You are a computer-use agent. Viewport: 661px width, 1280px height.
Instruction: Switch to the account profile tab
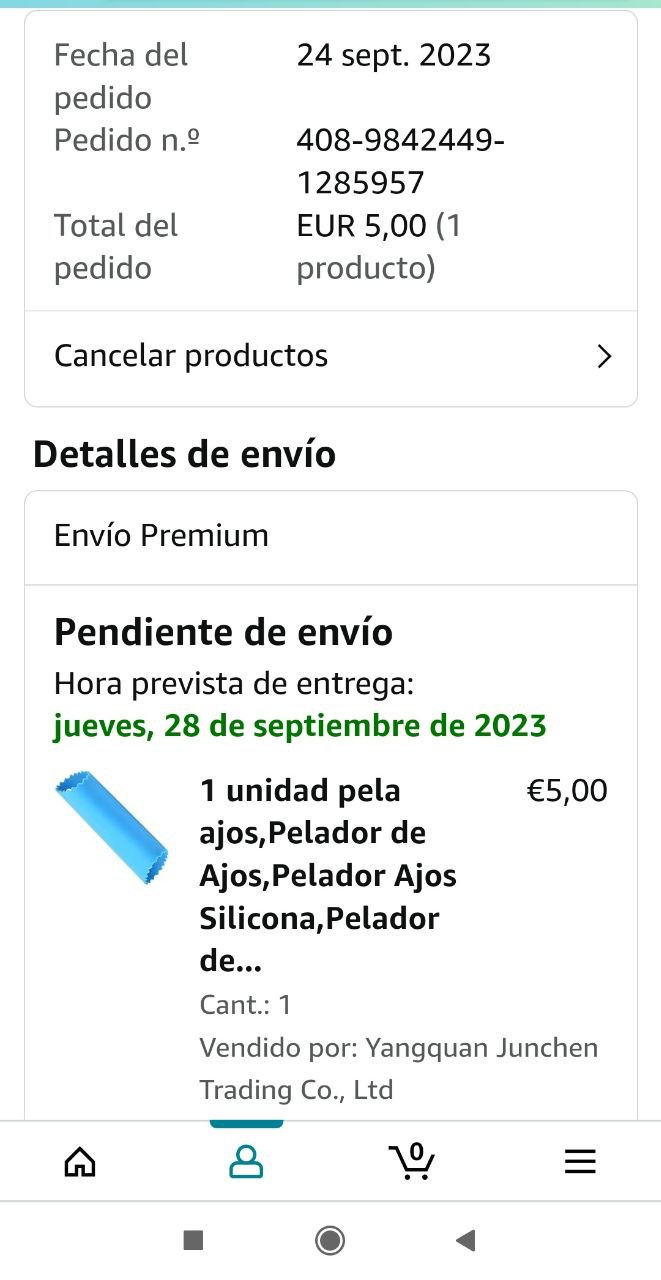click(x=246, y=1161)
